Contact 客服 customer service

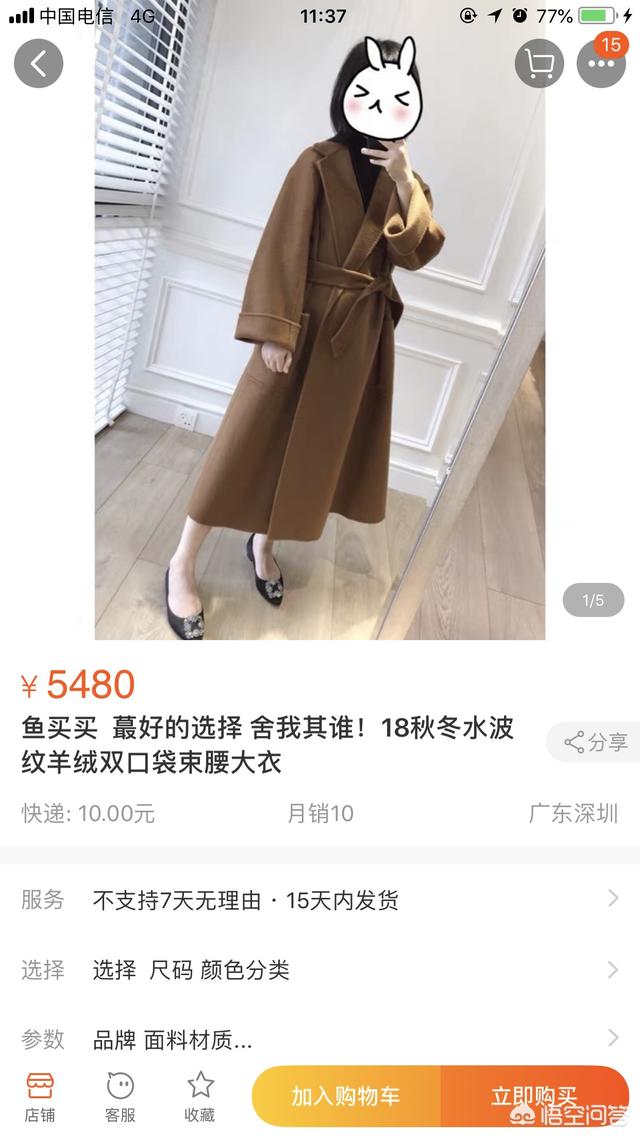click(120, 1097)
